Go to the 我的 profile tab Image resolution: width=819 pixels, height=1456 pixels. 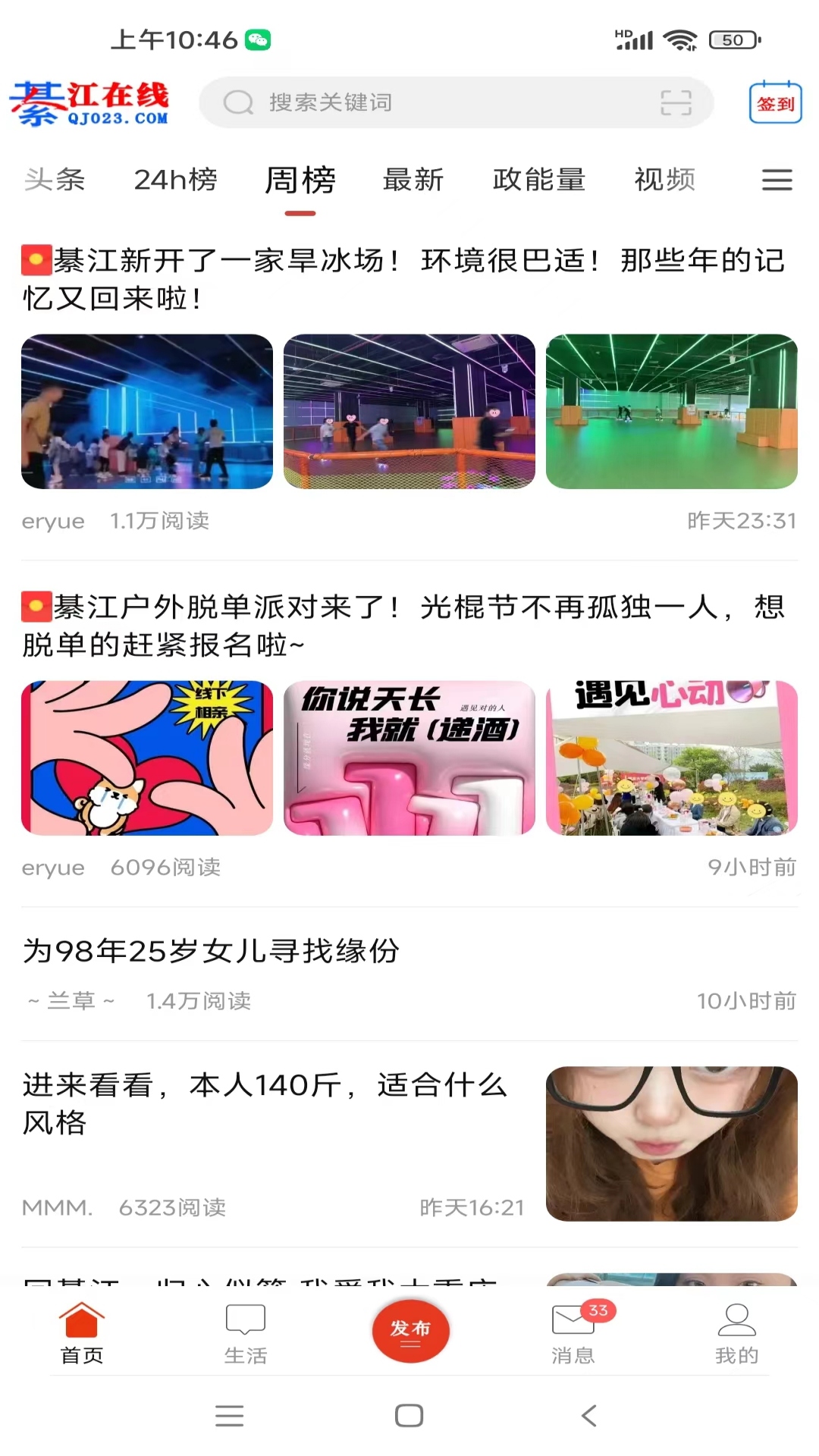736,1333
